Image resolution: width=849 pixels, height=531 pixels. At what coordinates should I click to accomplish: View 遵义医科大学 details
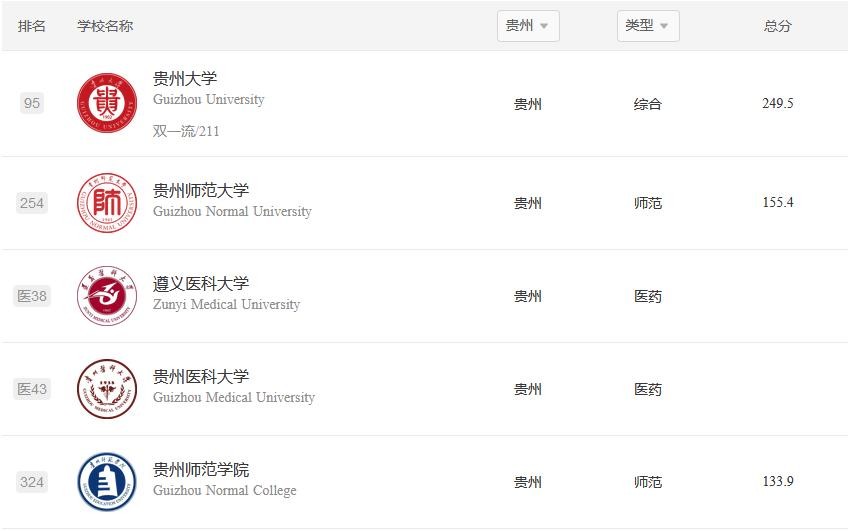tap(201, 283)
